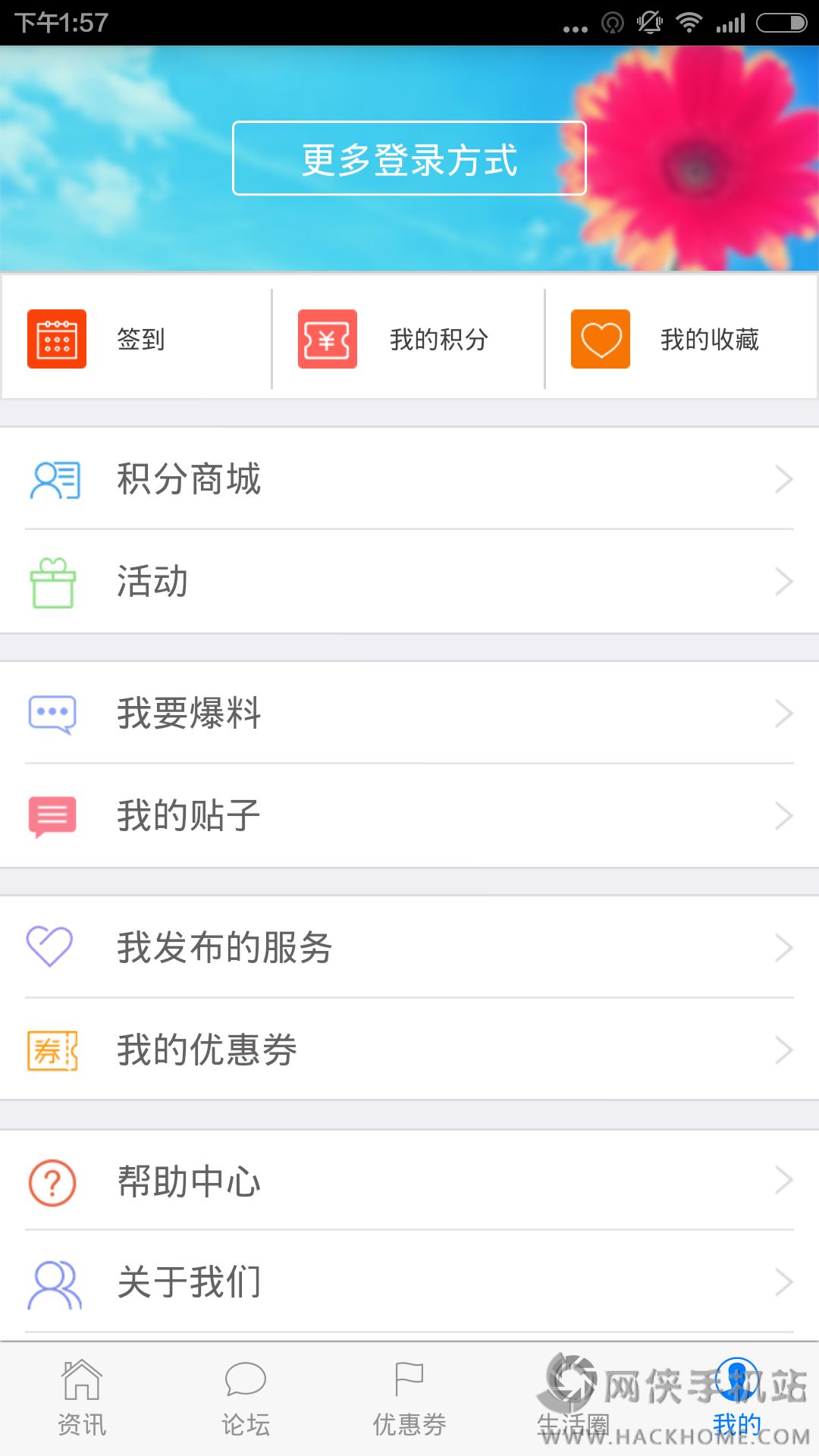The width and height of the screenshot is (819, 1456).
Task: Open the 生活圈 tab
Action: (573, 1400)
